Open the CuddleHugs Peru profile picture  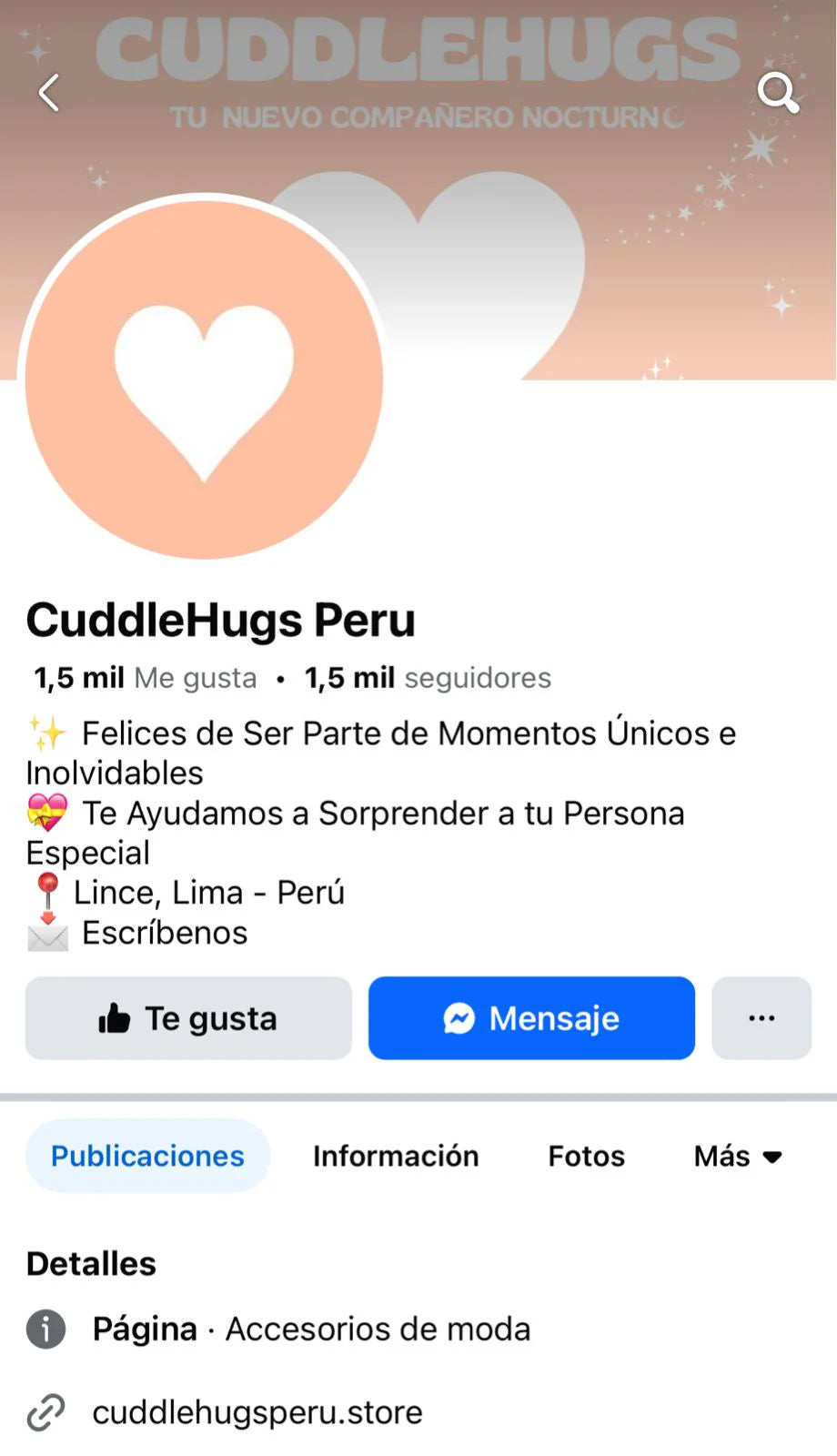coord(204,379)
